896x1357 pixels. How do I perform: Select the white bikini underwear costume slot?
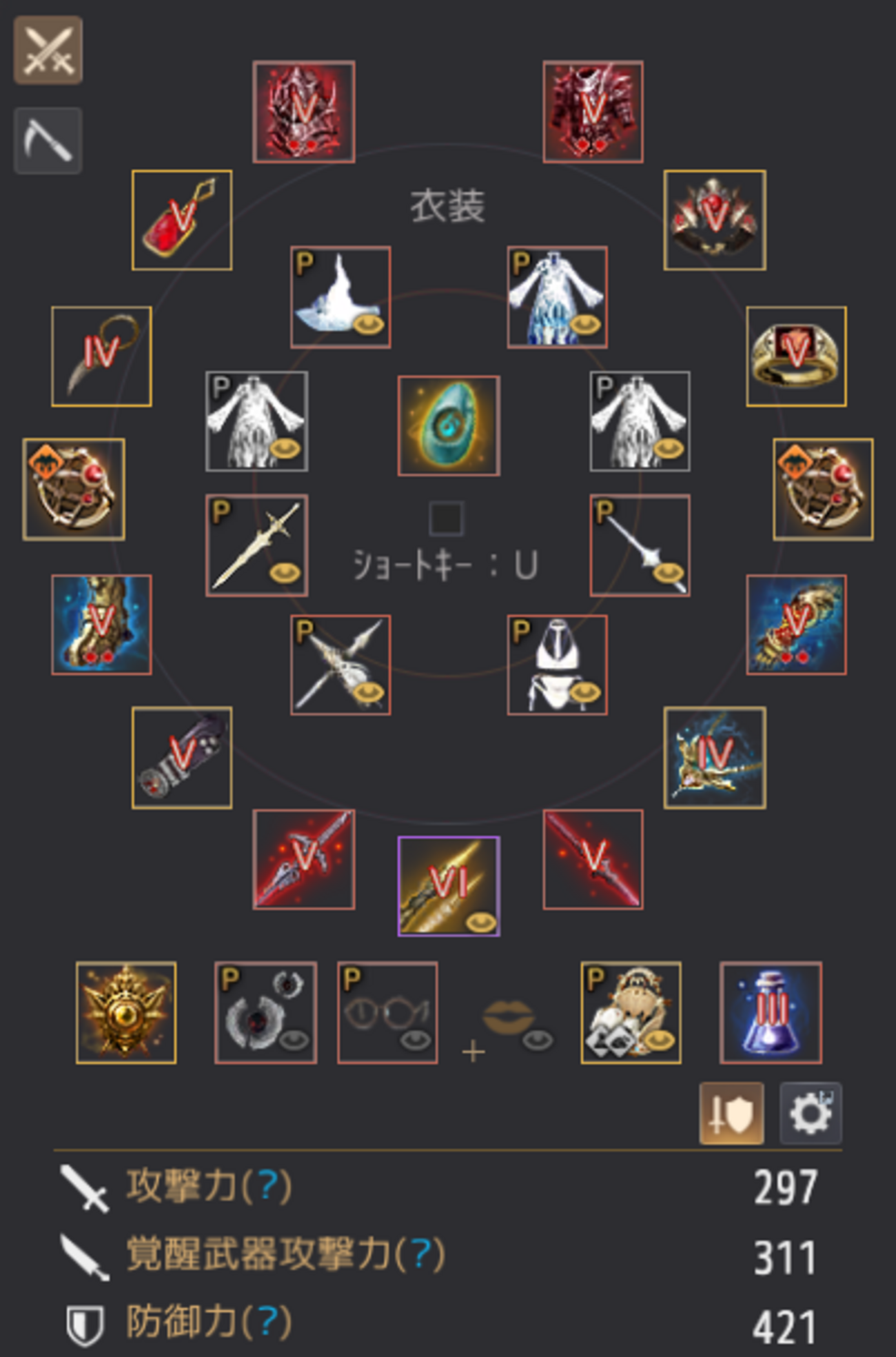pyautogui.click(x=558, y=665)
